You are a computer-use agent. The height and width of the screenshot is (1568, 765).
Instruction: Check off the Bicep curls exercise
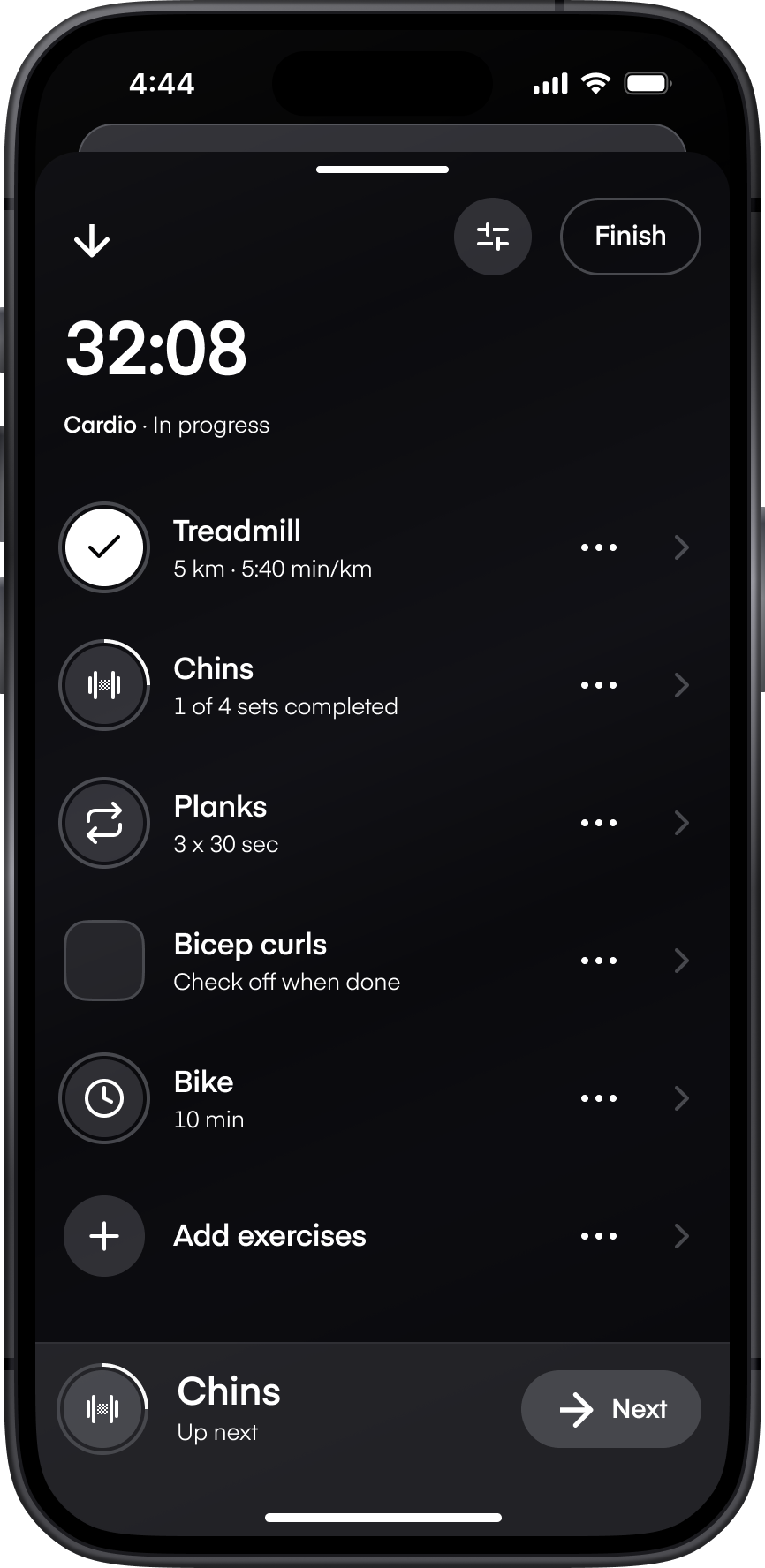(103, 961)
